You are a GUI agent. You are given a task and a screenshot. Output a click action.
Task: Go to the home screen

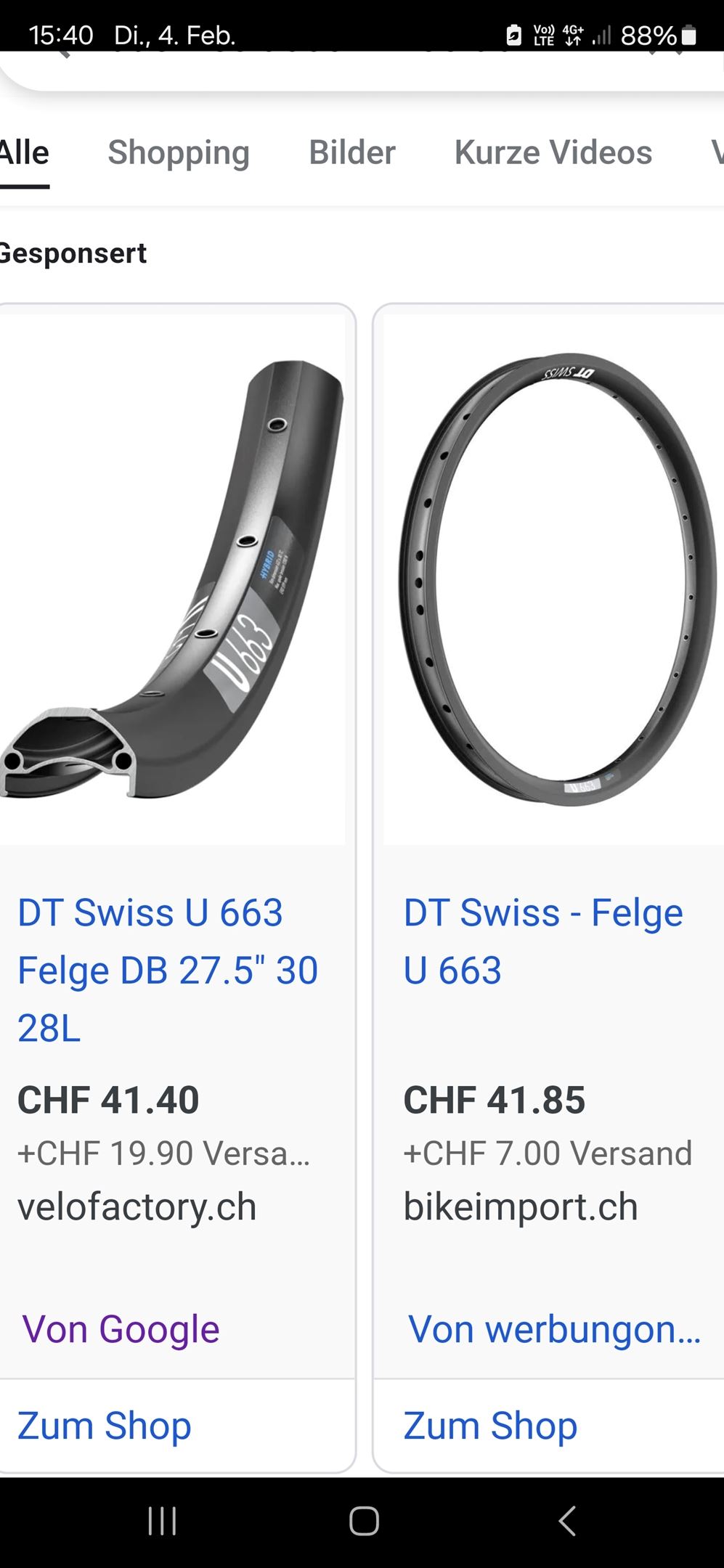click(364, 1521)
